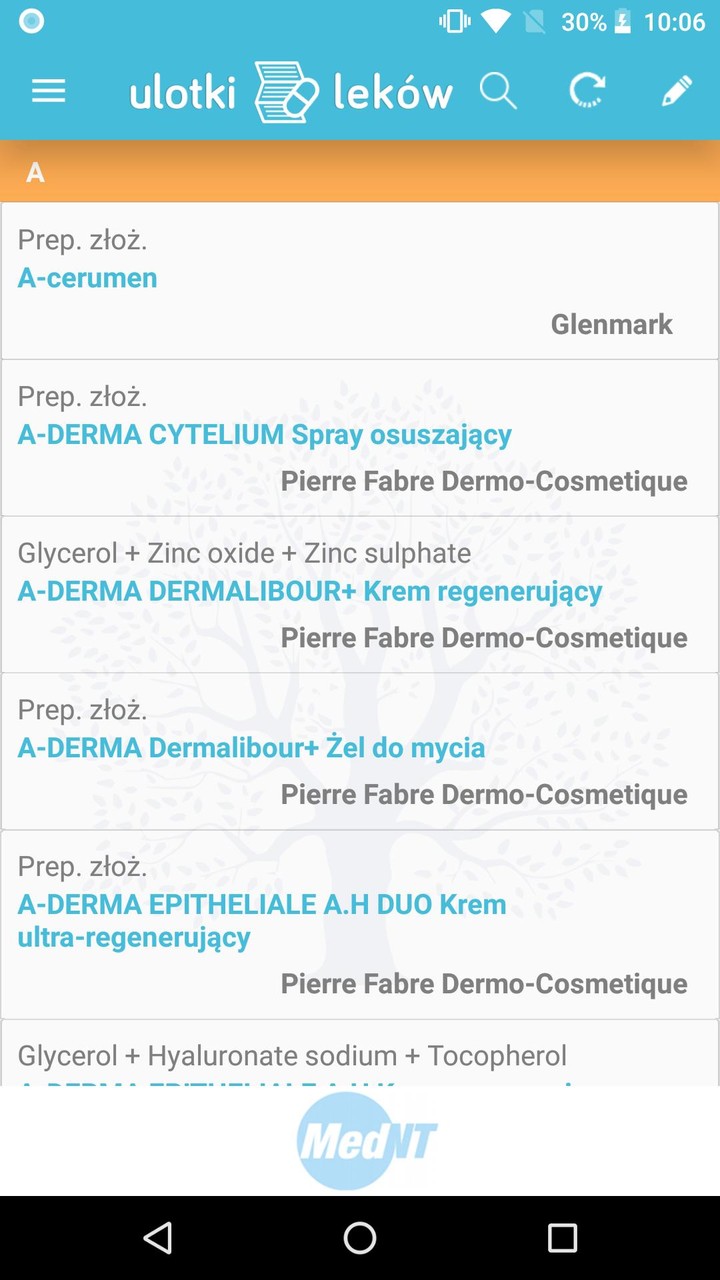Refresh the drug leaflet list
The height and width of the screenshot is (1280, 720).
coord(587,92)
